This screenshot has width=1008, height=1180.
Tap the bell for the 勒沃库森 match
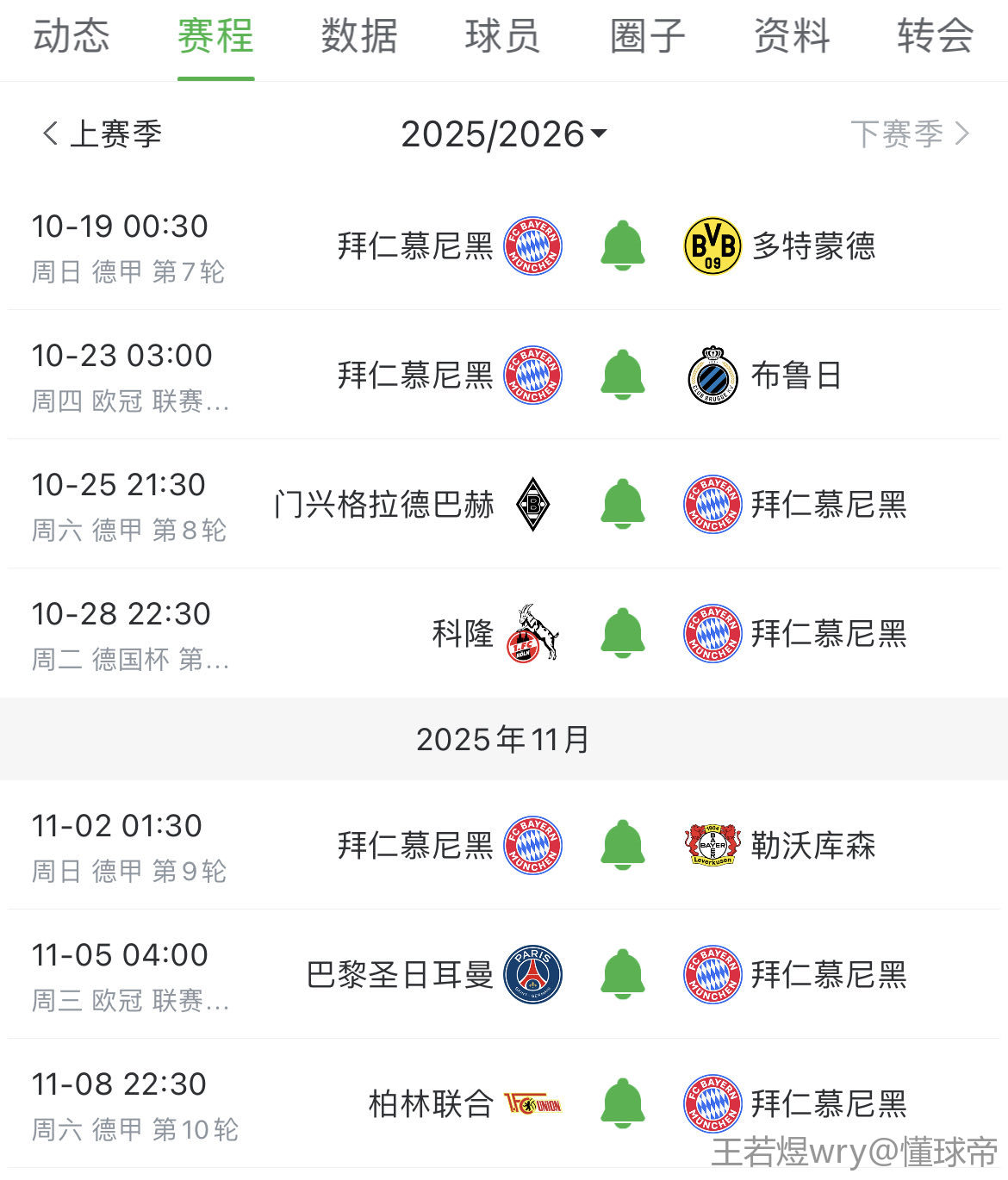[x=622, y=846]
